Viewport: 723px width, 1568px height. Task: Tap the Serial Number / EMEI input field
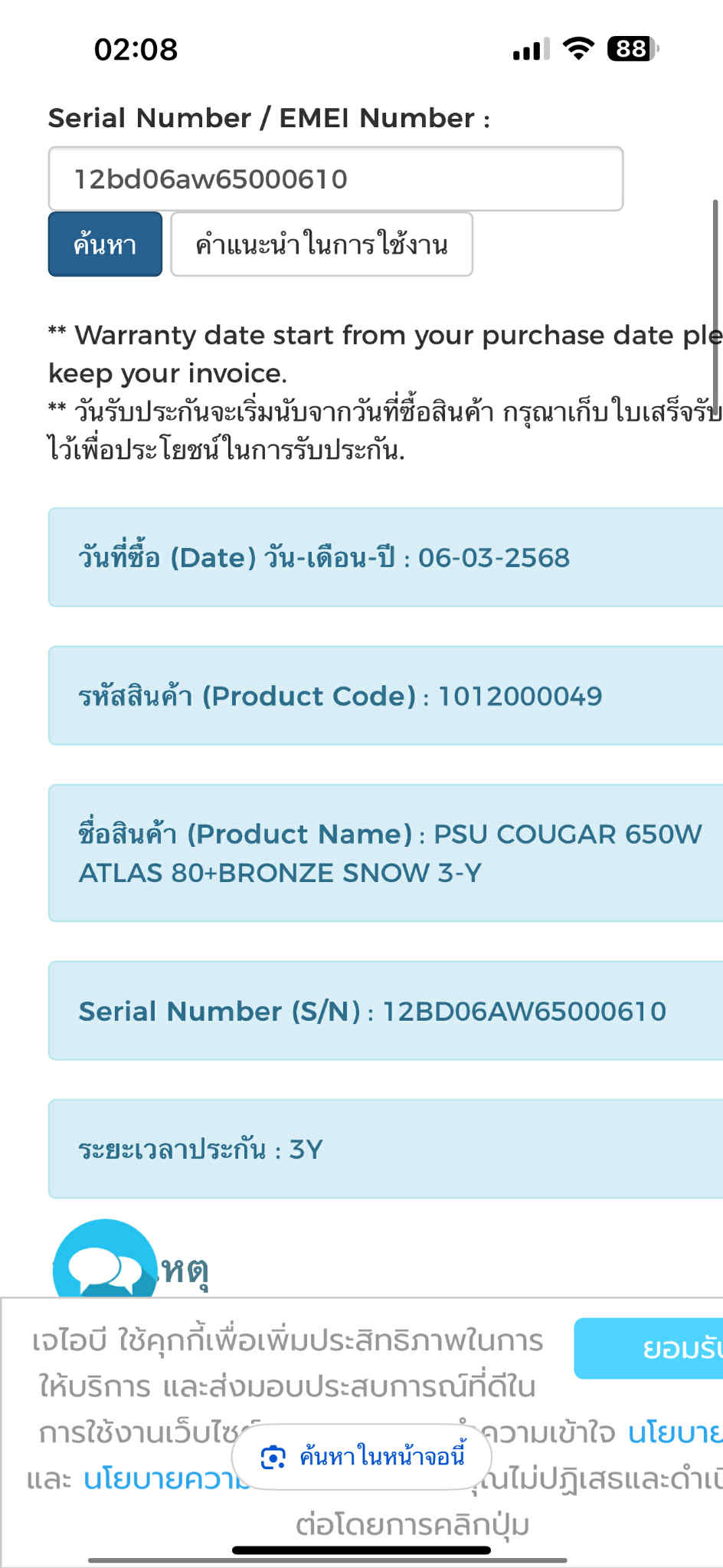[x=335, y=179]
